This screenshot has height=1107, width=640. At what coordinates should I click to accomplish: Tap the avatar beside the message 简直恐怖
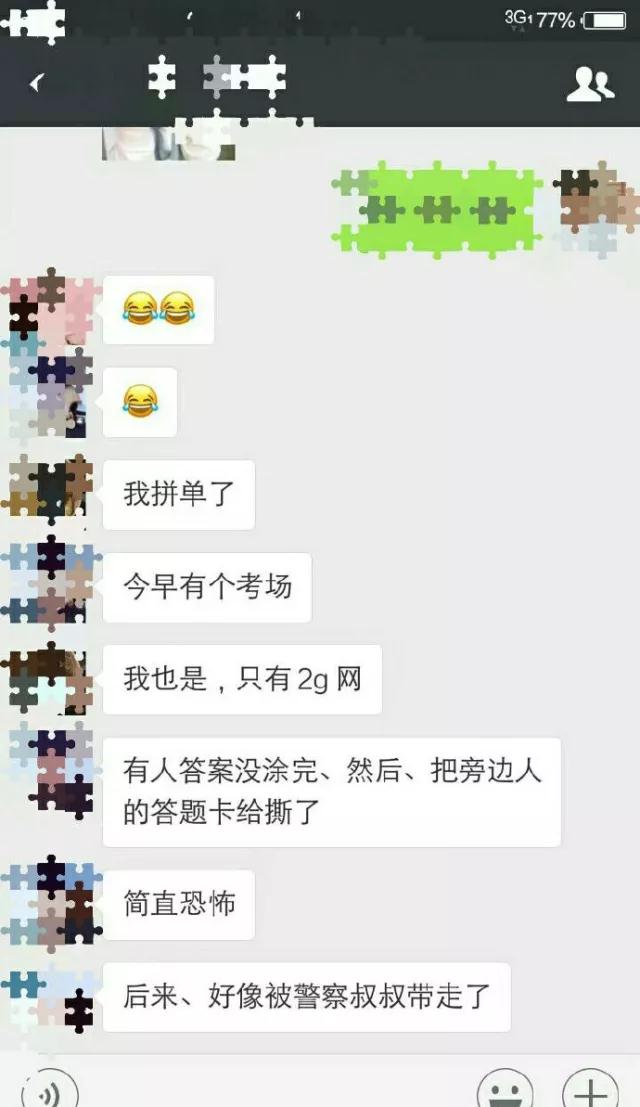point(50,903)
